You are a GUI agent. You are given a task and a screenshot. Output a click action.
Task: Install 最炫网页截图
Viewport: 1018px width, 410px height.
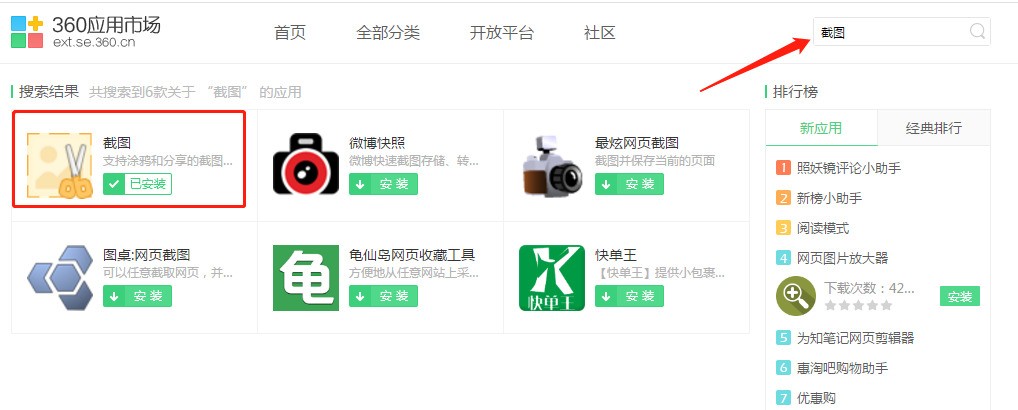[629, 184]
